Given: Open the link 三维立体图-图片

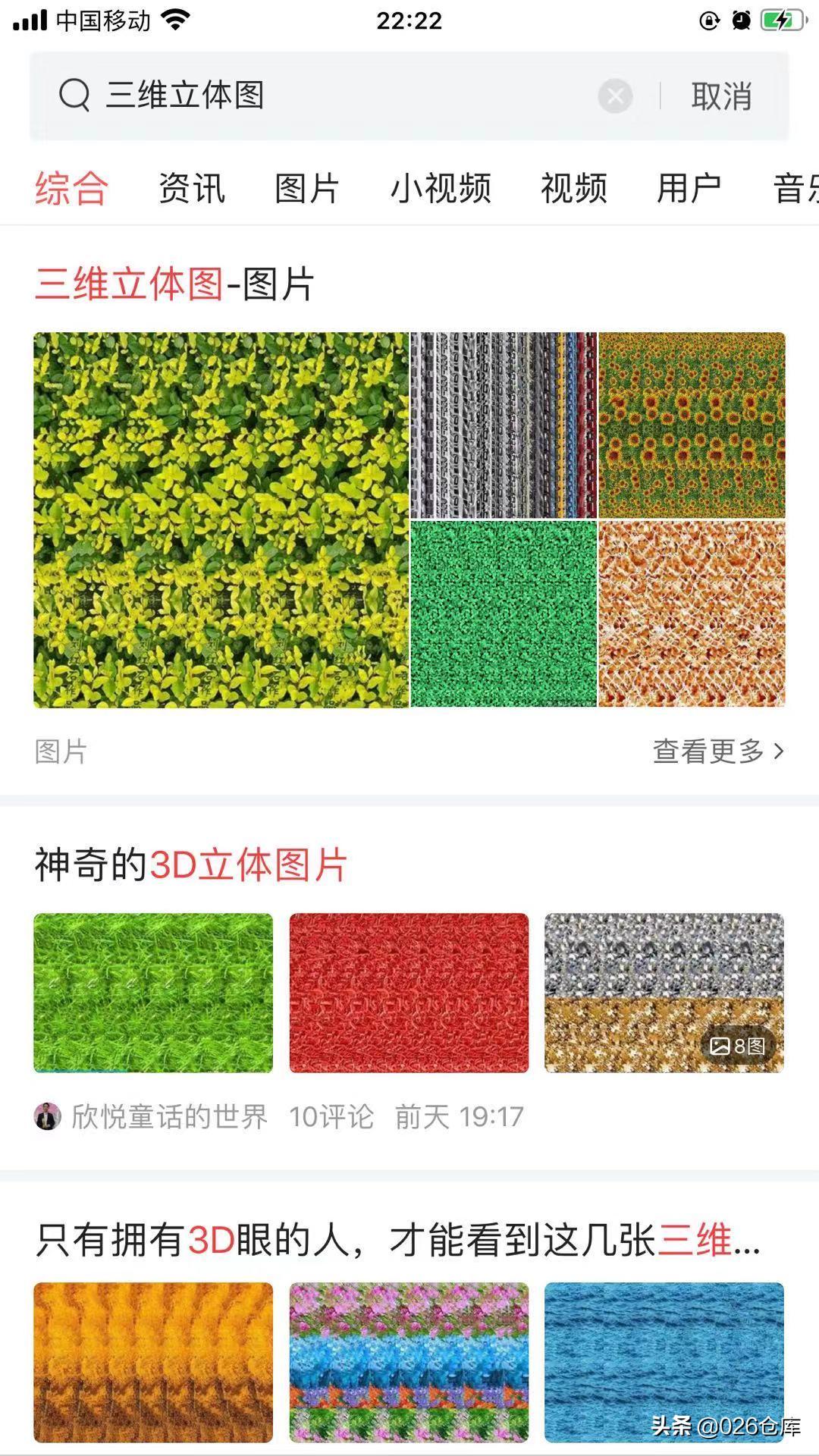Looking at the screenshot, I should [x=176, y=284].
